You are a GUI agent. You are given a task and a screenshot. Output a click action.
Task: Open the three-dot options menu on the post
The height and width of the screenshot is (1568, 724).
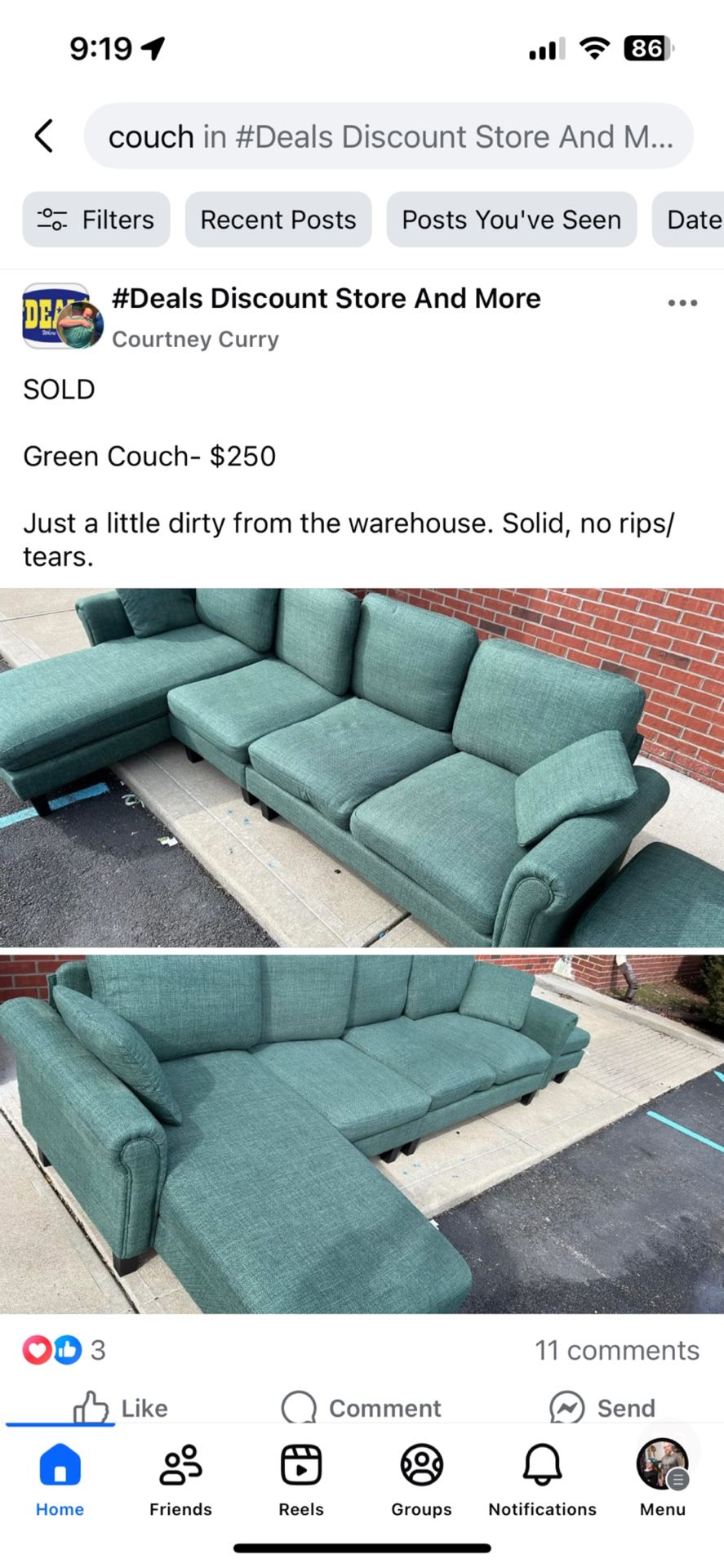(x=682, y=302)
